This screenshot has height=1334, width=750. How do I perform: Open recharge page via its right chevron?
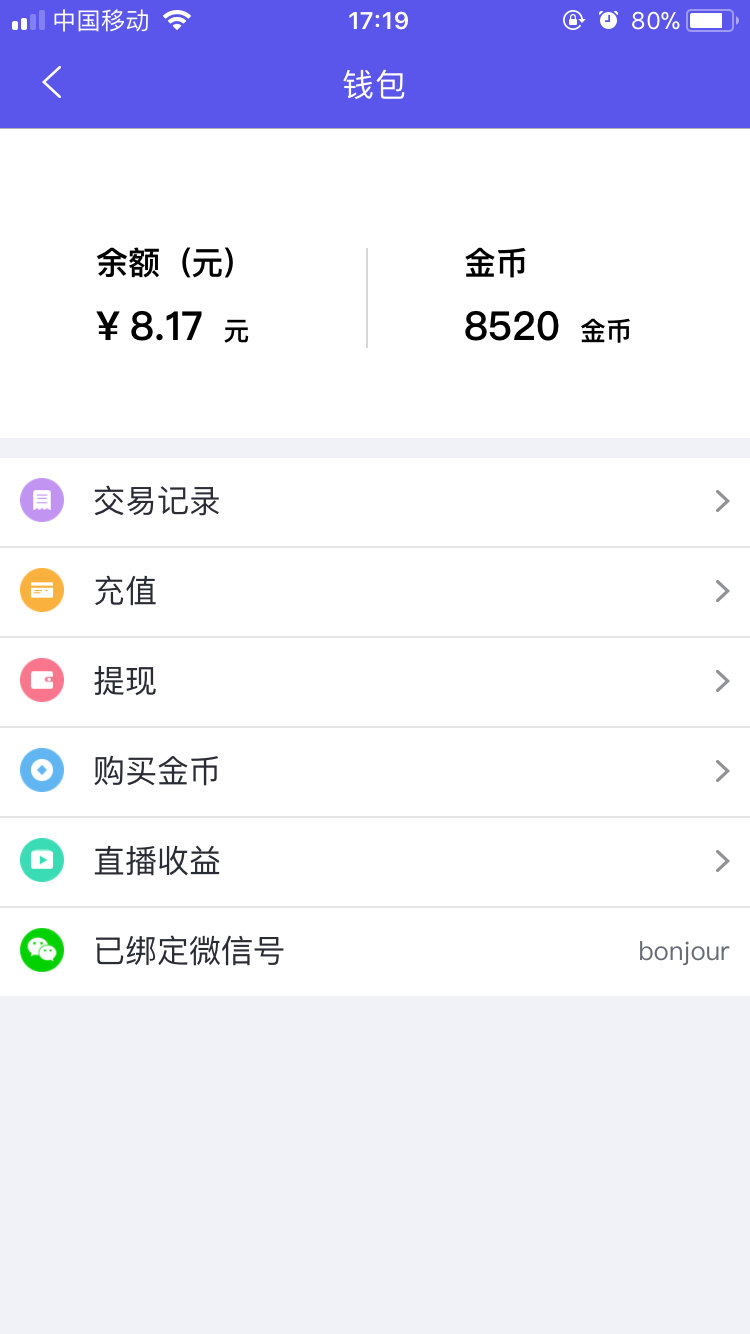tap(722, 591)
